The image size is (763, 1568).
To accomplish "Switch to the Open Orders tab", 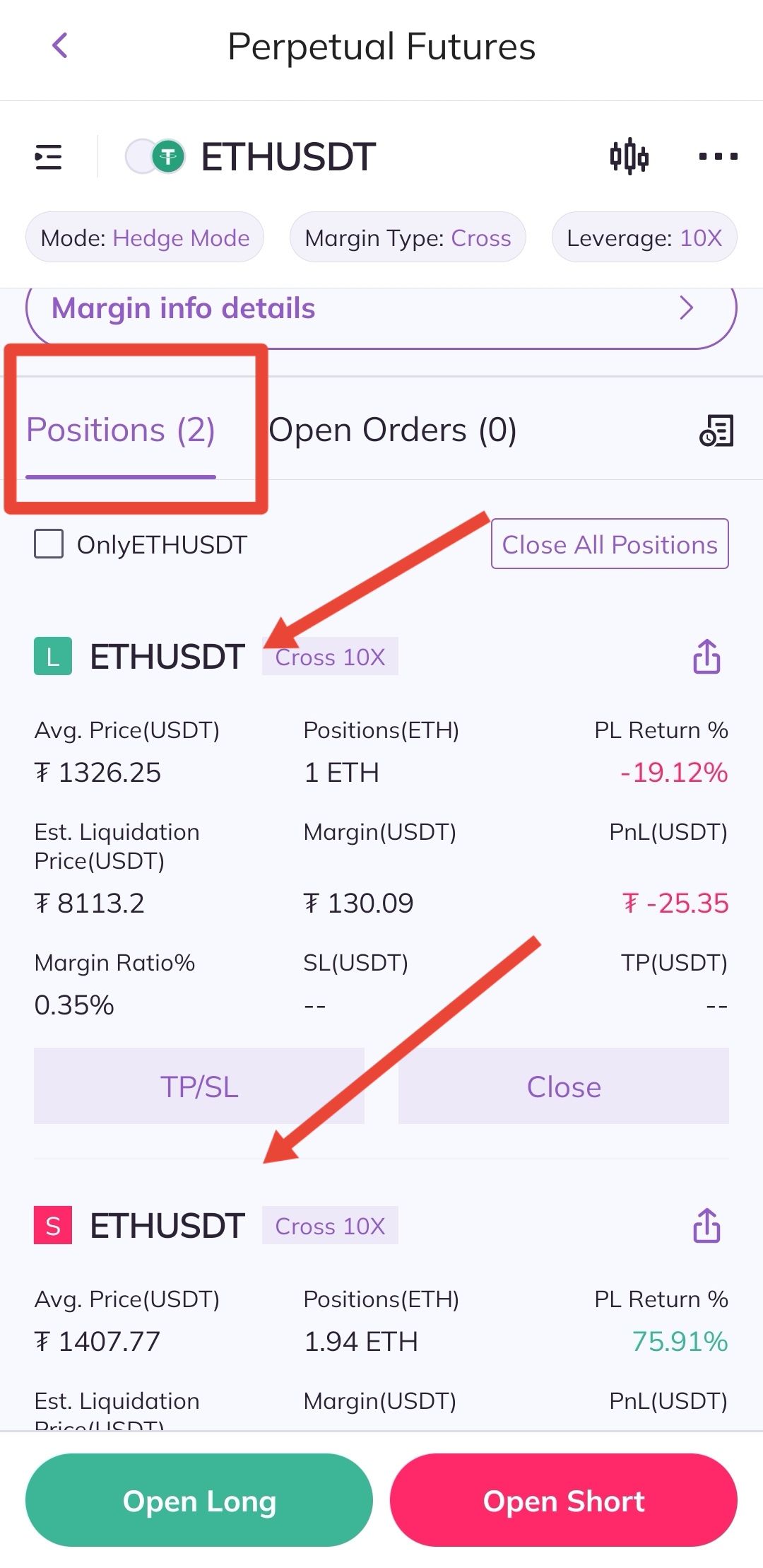I will pos(393,430).
